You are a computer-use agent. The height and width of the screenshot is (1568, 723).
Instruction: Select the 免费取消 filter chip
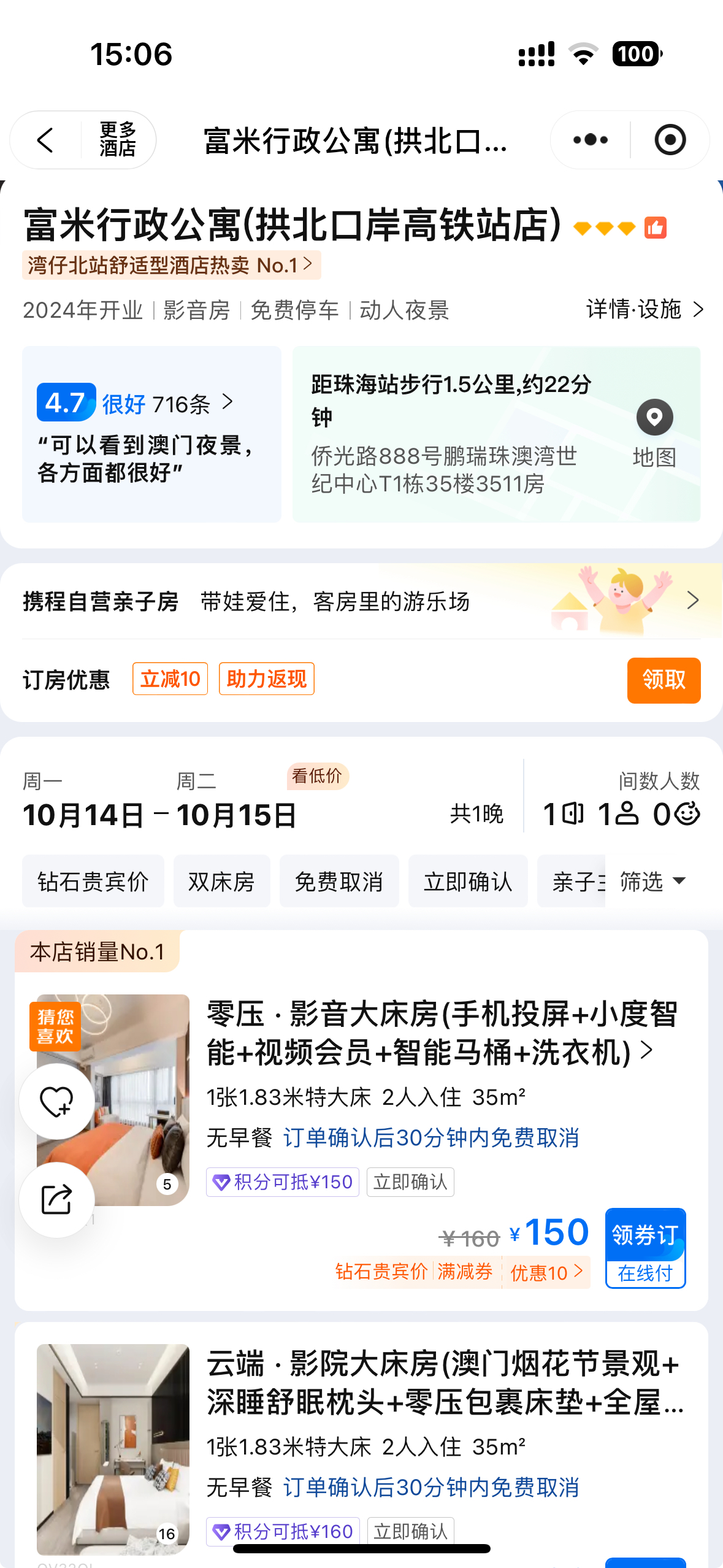pos(339,881)
